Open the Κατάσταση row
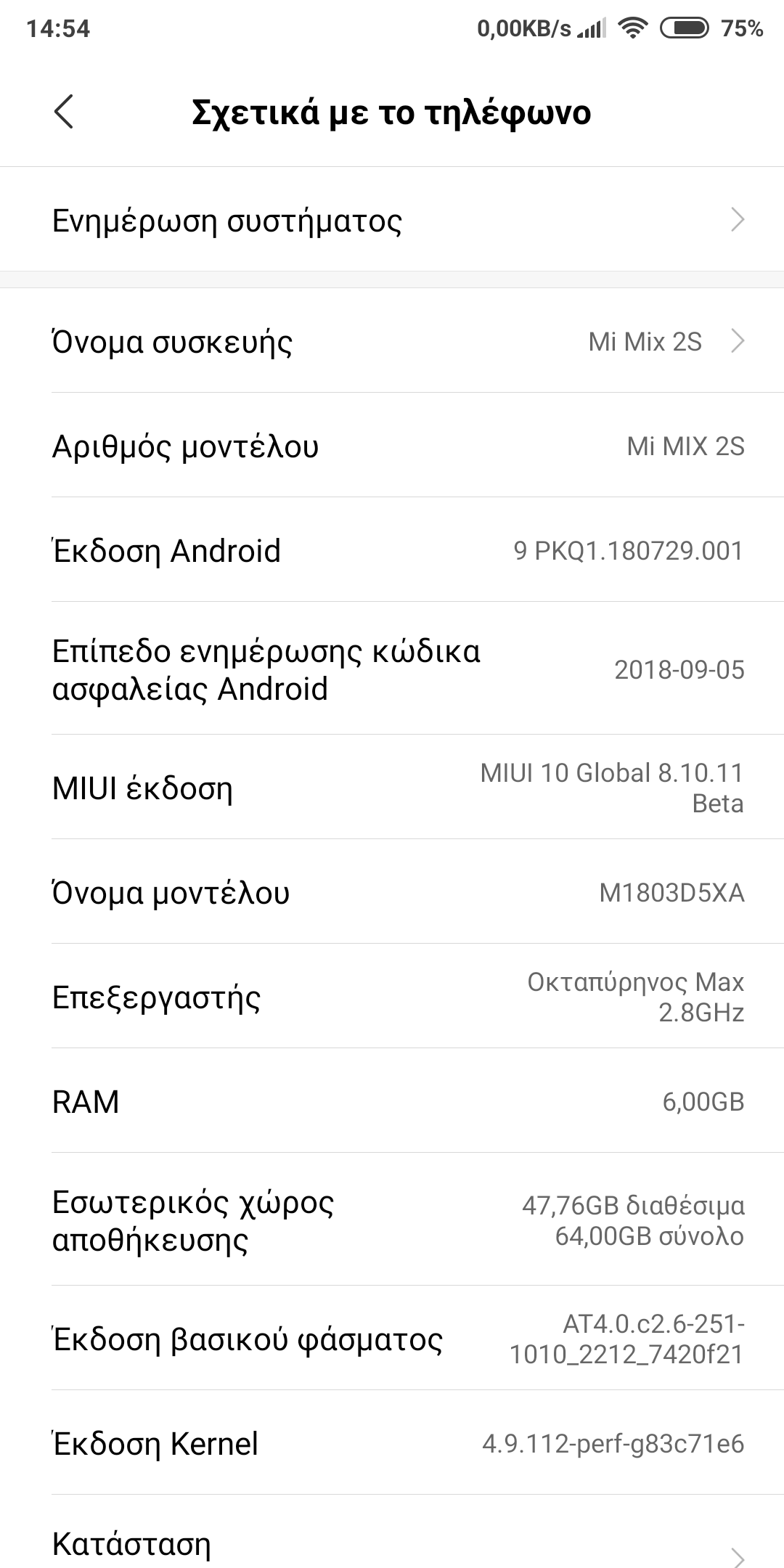 392,1545
